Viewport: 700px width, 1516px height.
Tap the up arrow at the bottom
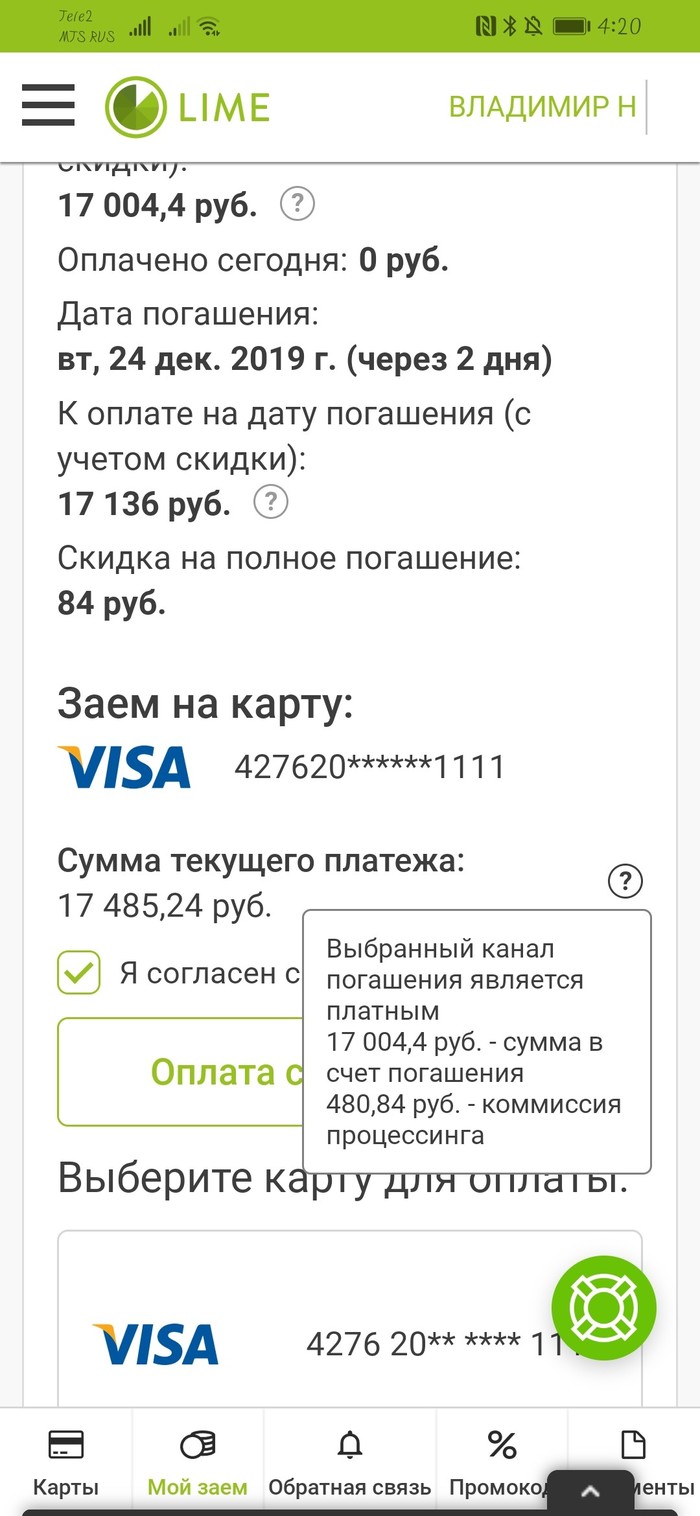[590, 1493]
